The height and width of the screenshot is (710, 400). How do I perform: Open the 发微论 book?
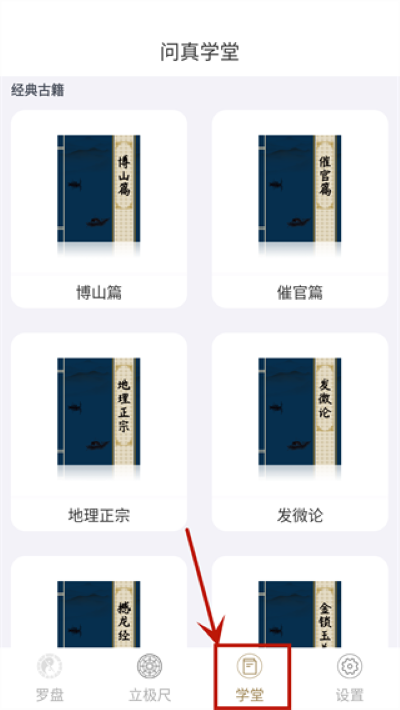pyautogui.click(x=299, y=432)
